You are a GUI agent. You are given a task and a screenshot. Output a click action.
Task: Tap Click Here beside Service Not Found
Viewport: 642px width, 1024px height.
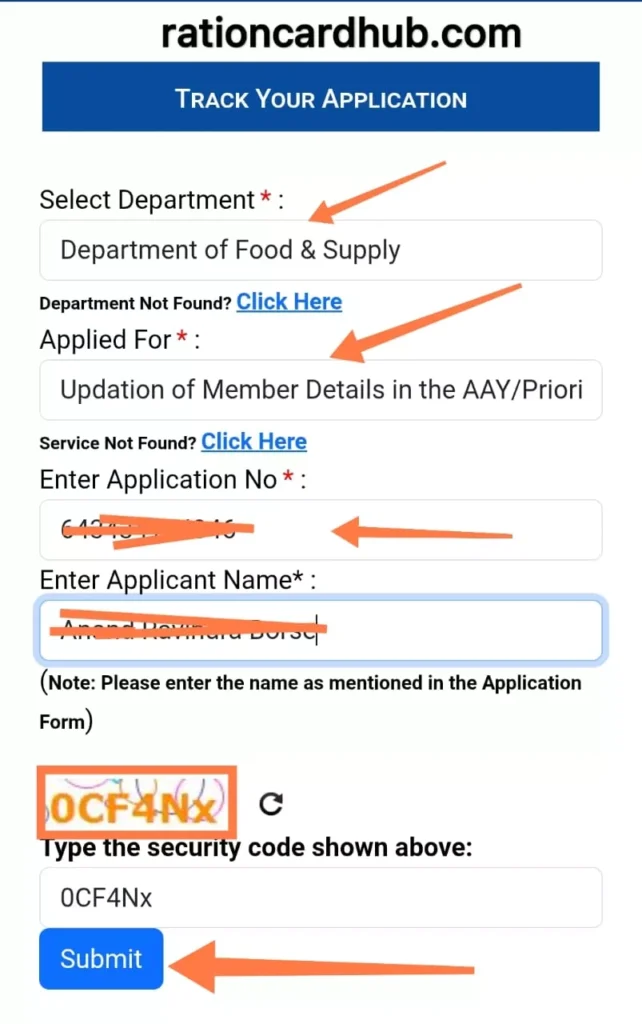point(254,442)
